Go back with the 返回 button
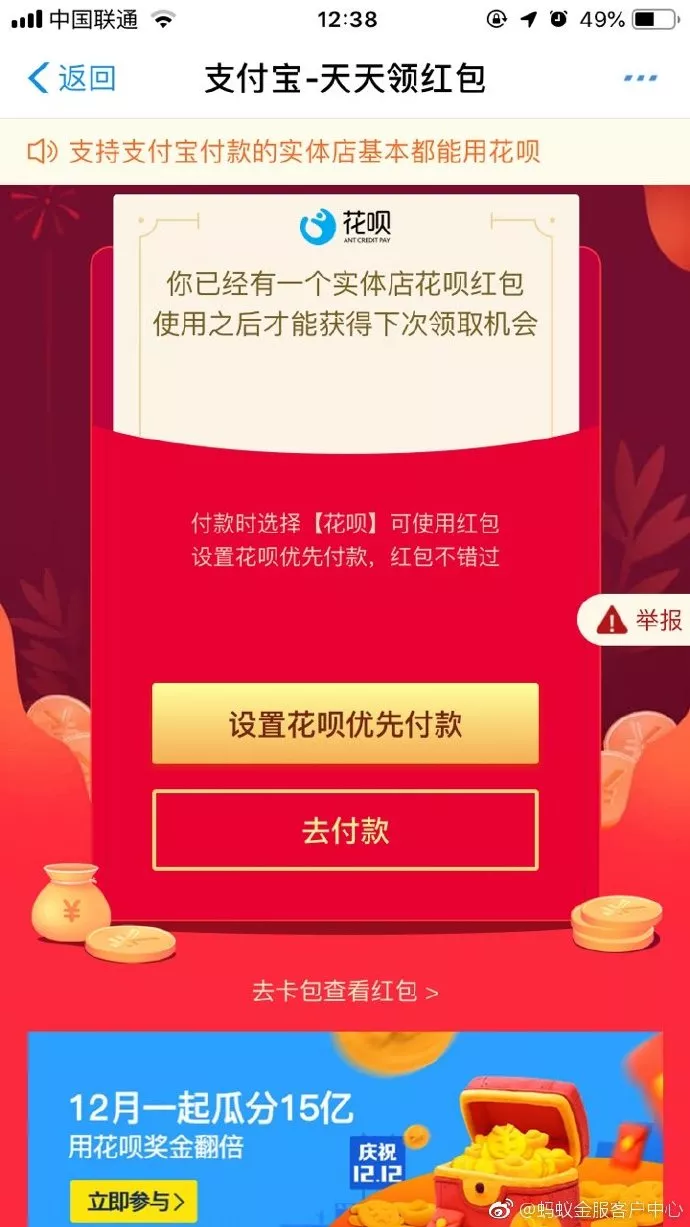 [x=71, y=78]
